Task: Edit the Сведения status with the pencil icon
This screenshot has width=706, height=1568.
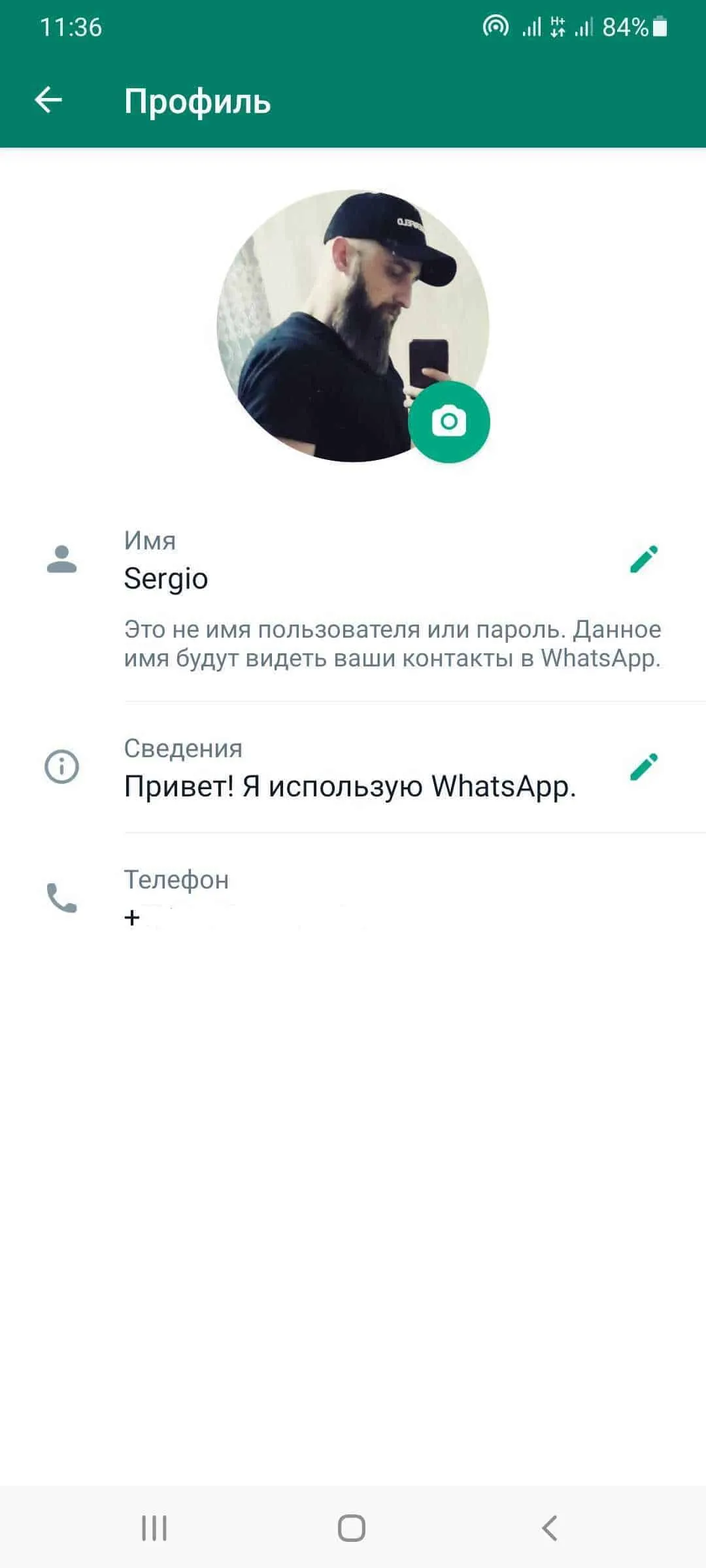Action: [x=644, y=767]
